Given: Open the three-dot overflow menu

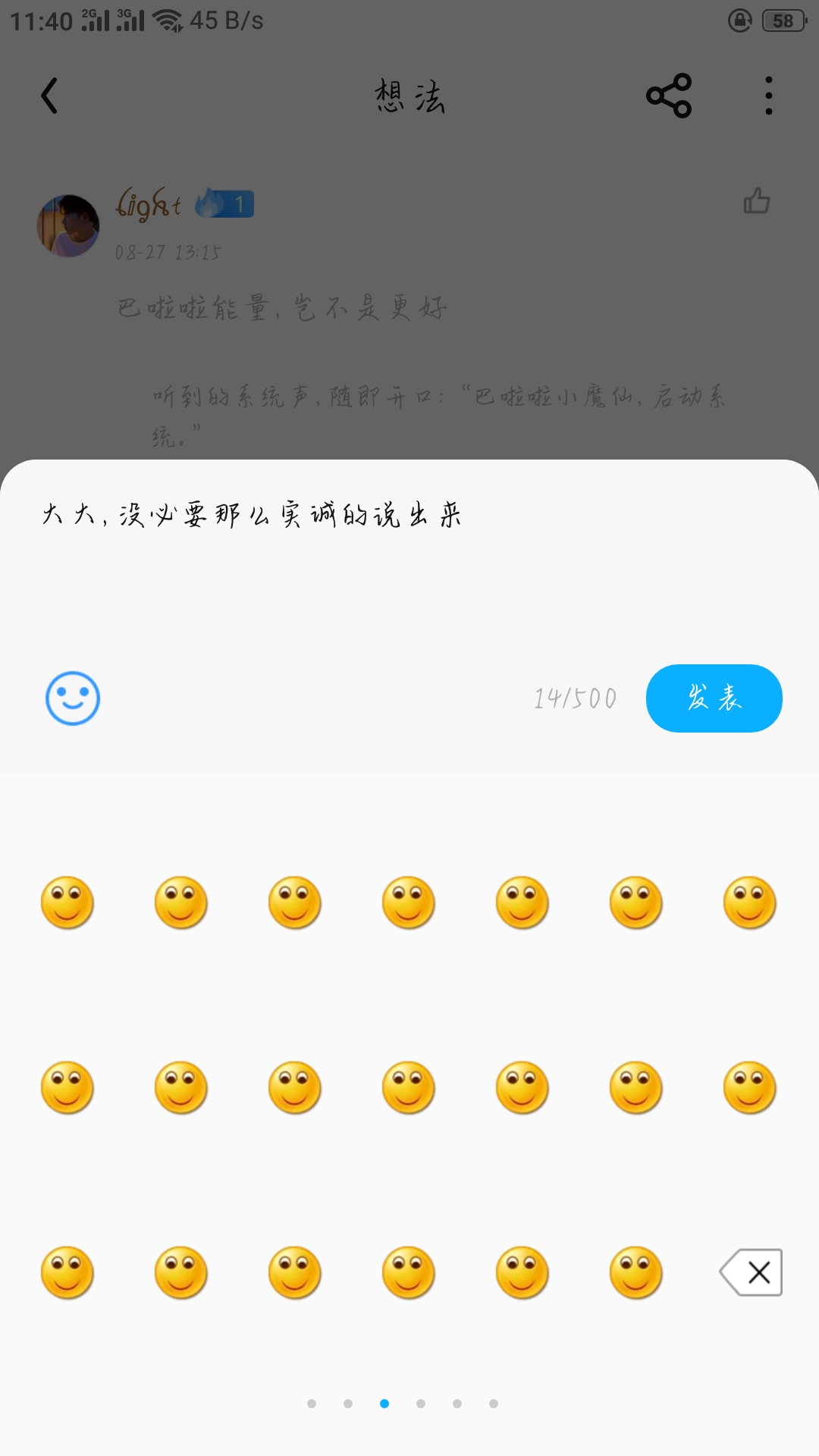Looking at the screenshot, I should pos(768,96).
